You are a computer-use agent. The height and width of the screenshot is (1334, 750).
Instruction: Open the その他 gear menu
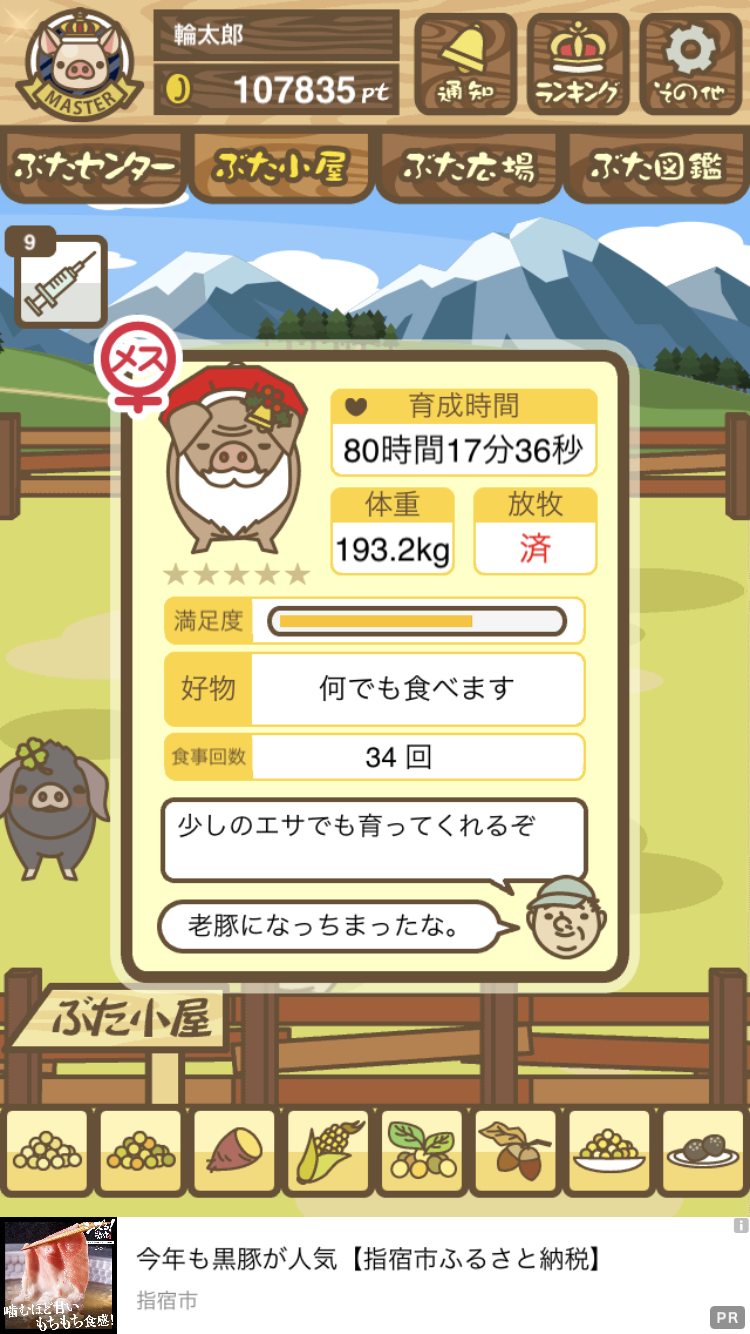point(691,64)
